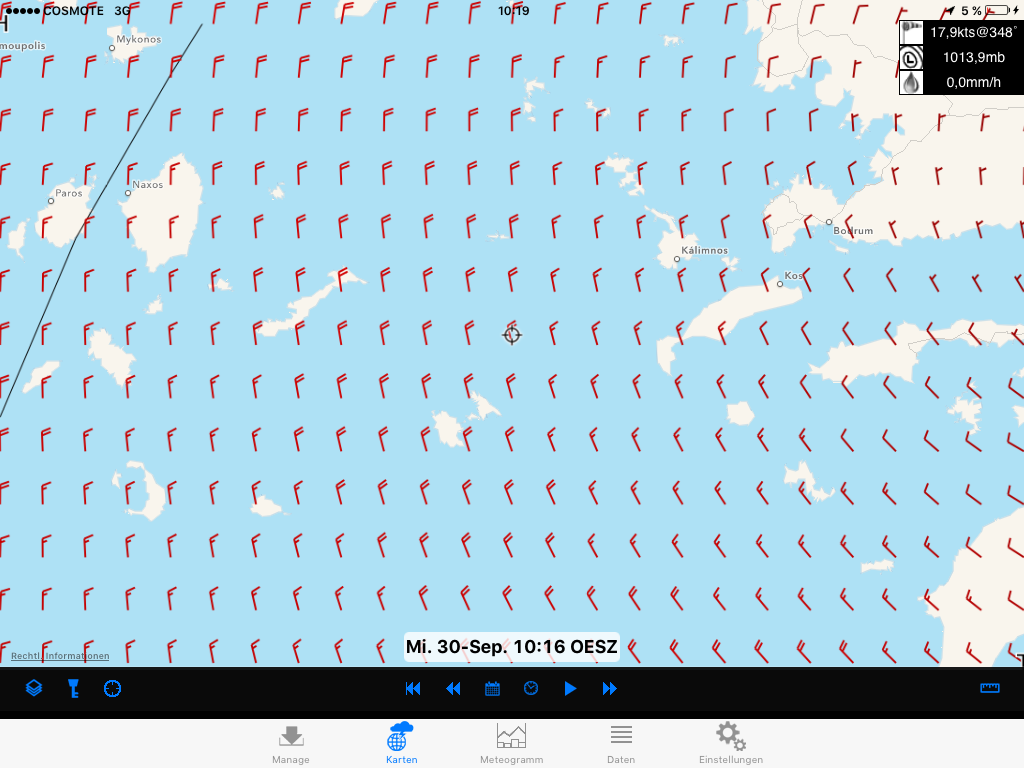Tap the map legend key icon
The image size is (1024, 768).
pyautogui.click(x=73, y=688)
